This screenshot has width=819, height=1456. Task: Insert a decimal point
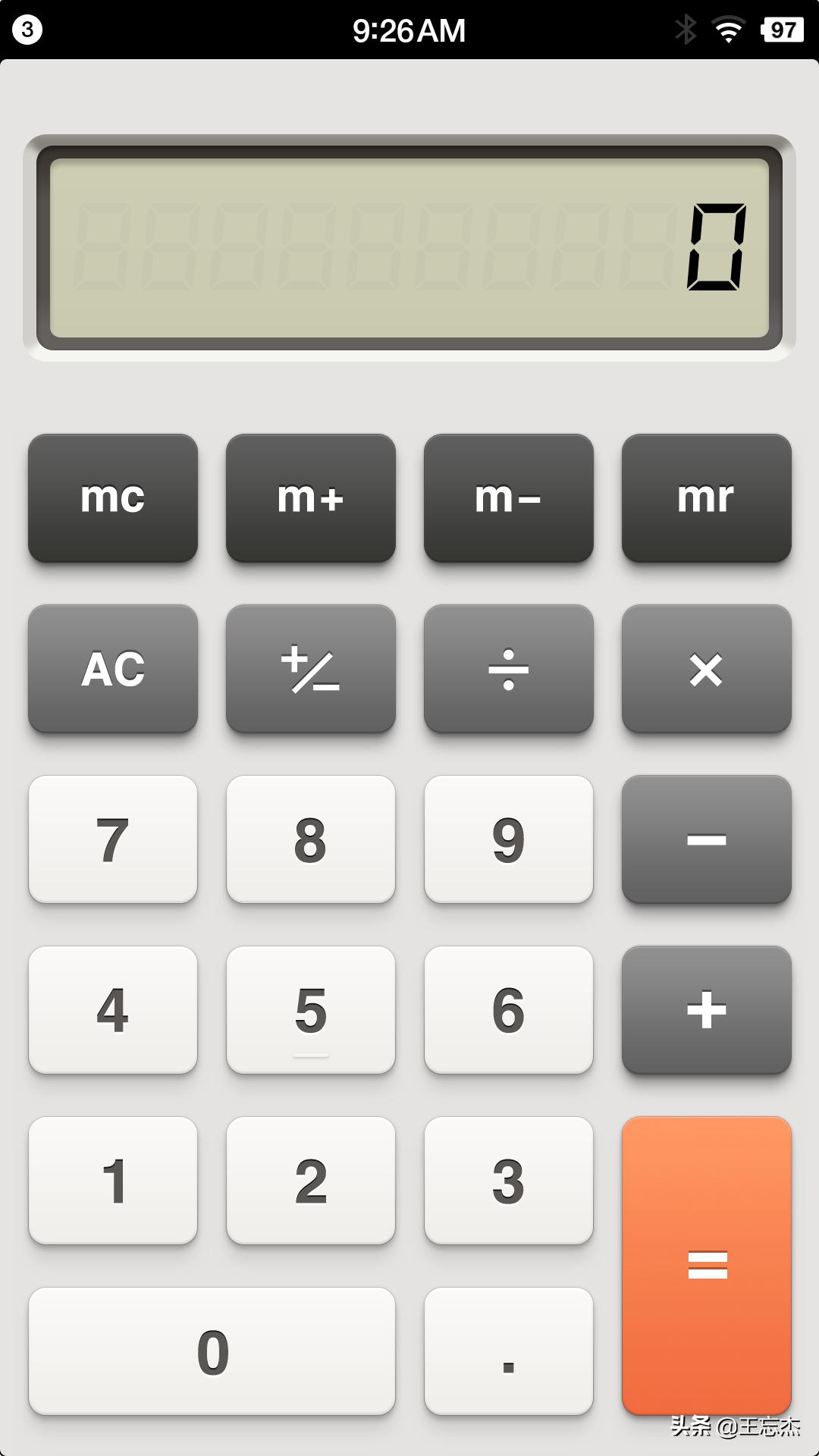[x=509, y=1351]
